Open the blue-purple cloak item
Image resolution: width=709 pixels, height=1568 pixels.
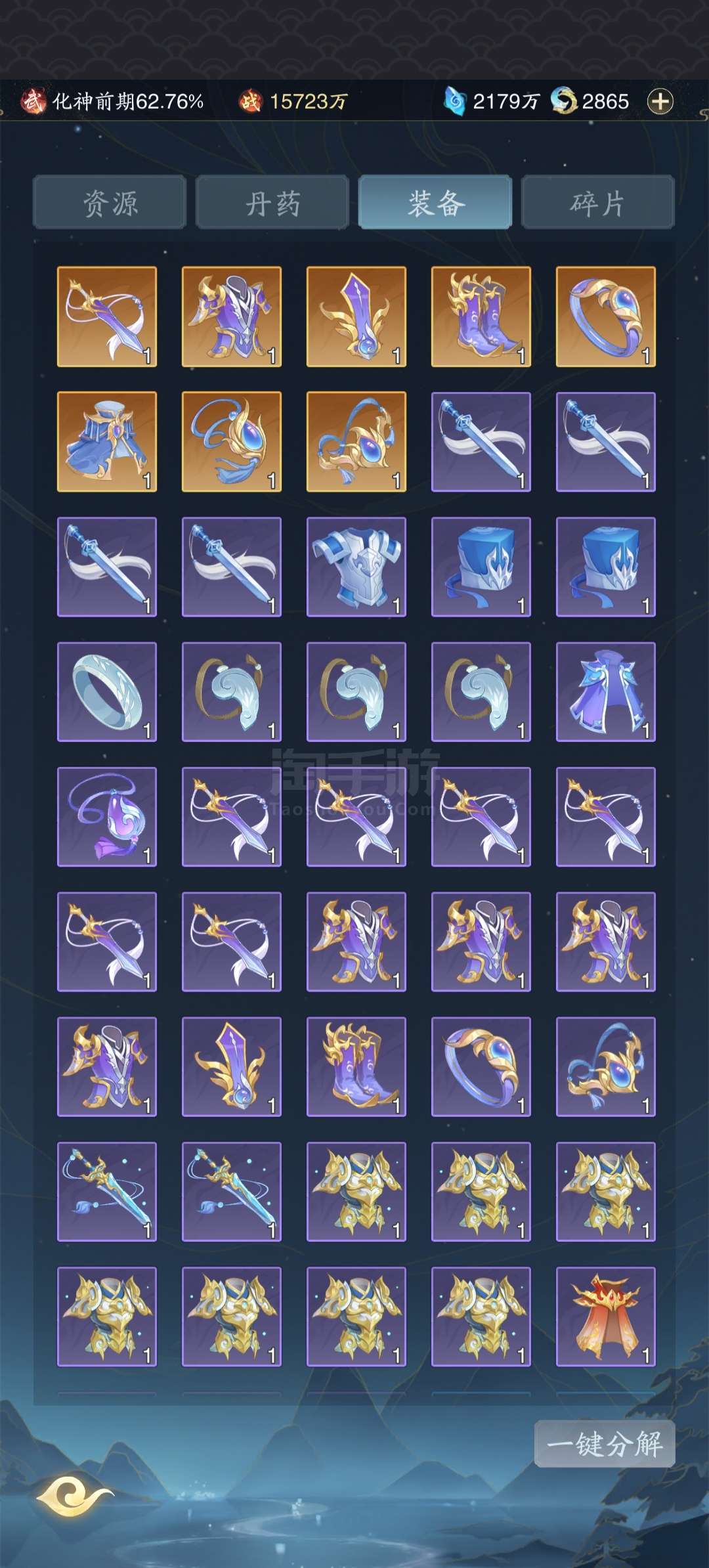point(606,692)
